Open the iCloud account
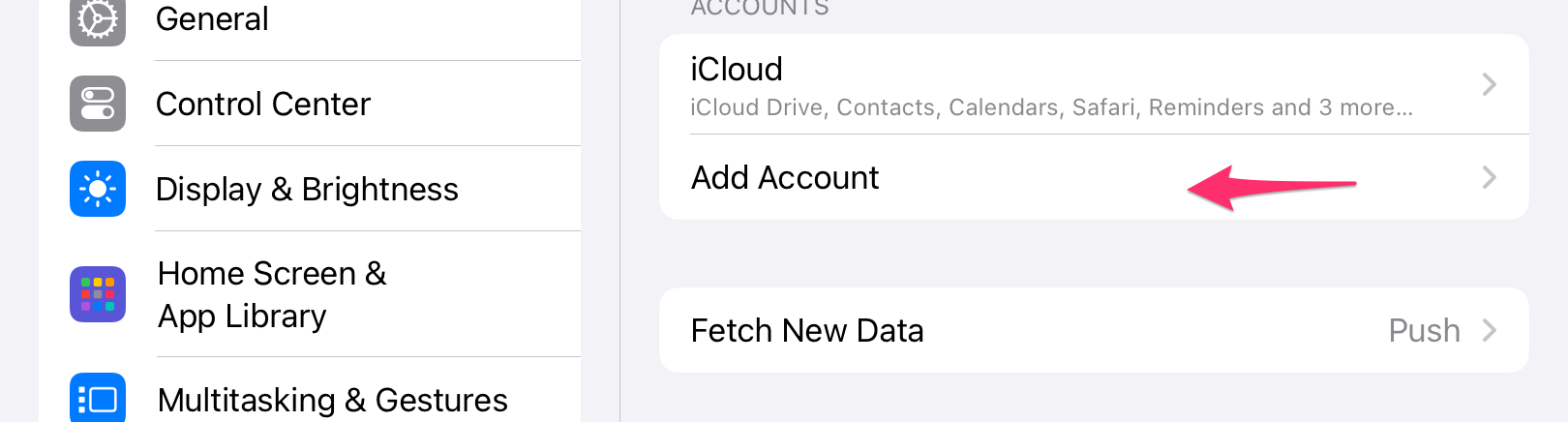The height and width of the screenshot is (422, 1568). 1094,85
